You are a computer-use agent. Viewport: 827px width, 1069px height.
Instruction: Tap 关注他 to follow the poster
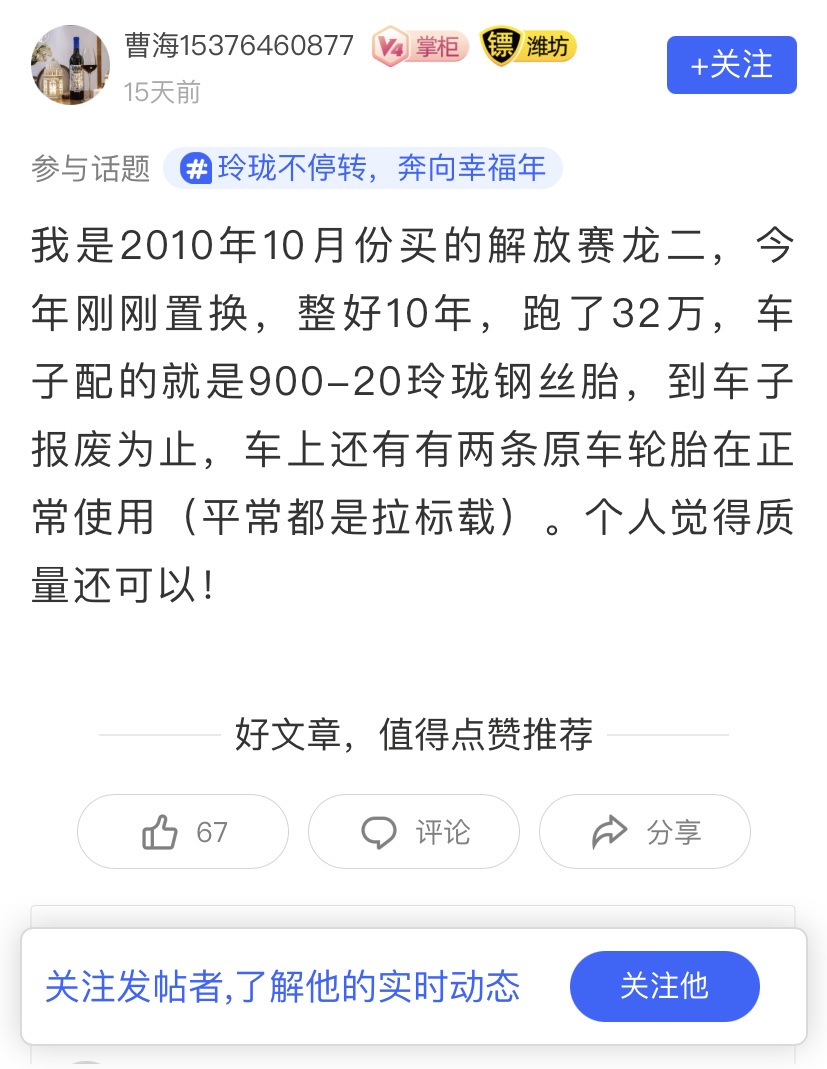click(664, 986)
